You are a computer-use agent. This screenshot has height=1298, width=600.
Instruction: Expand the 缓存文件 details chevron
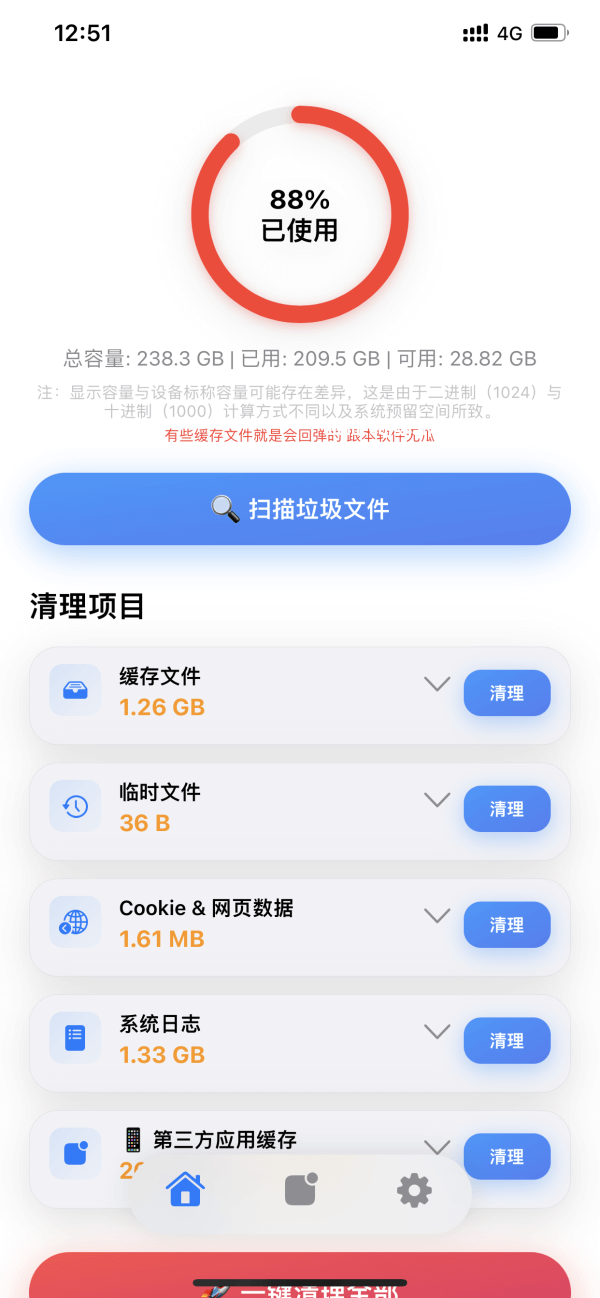[437, 684]
